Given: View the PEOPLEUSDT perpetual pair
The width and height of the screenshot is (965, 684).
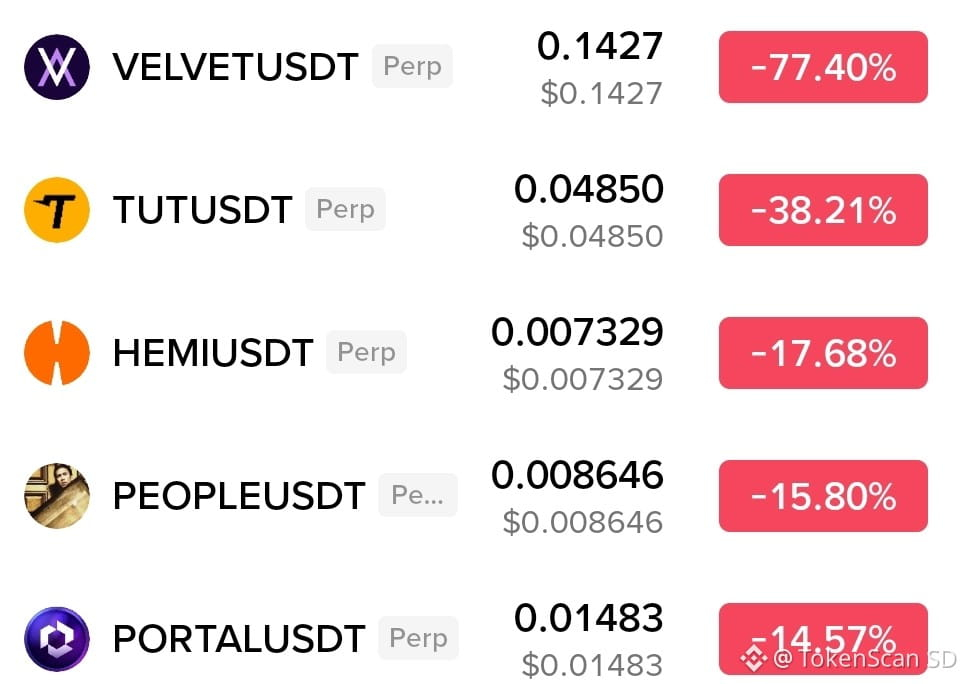Looking at the screenshot, I should (482, 496).
